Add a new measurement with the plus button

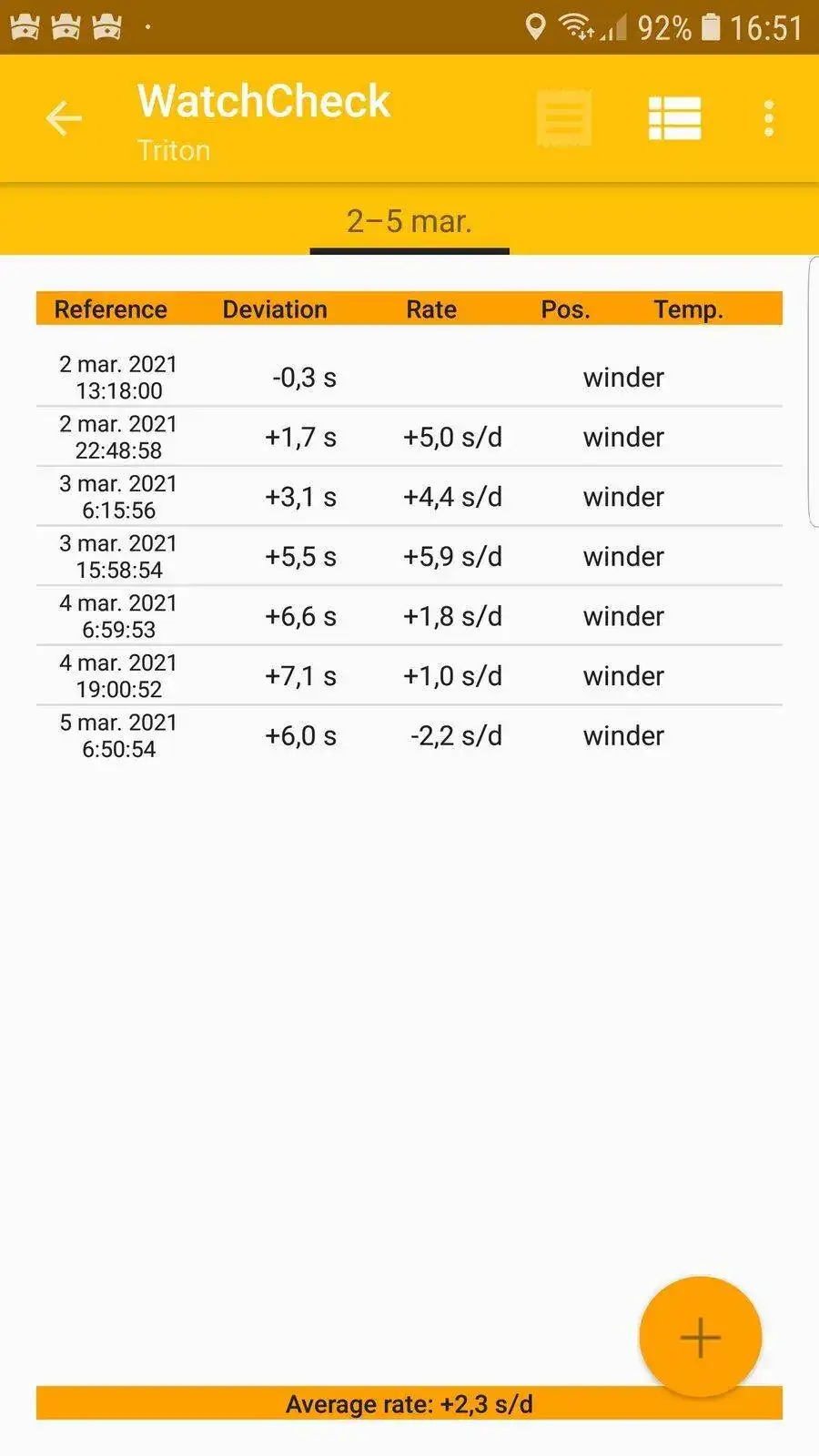pos(699,1337)
